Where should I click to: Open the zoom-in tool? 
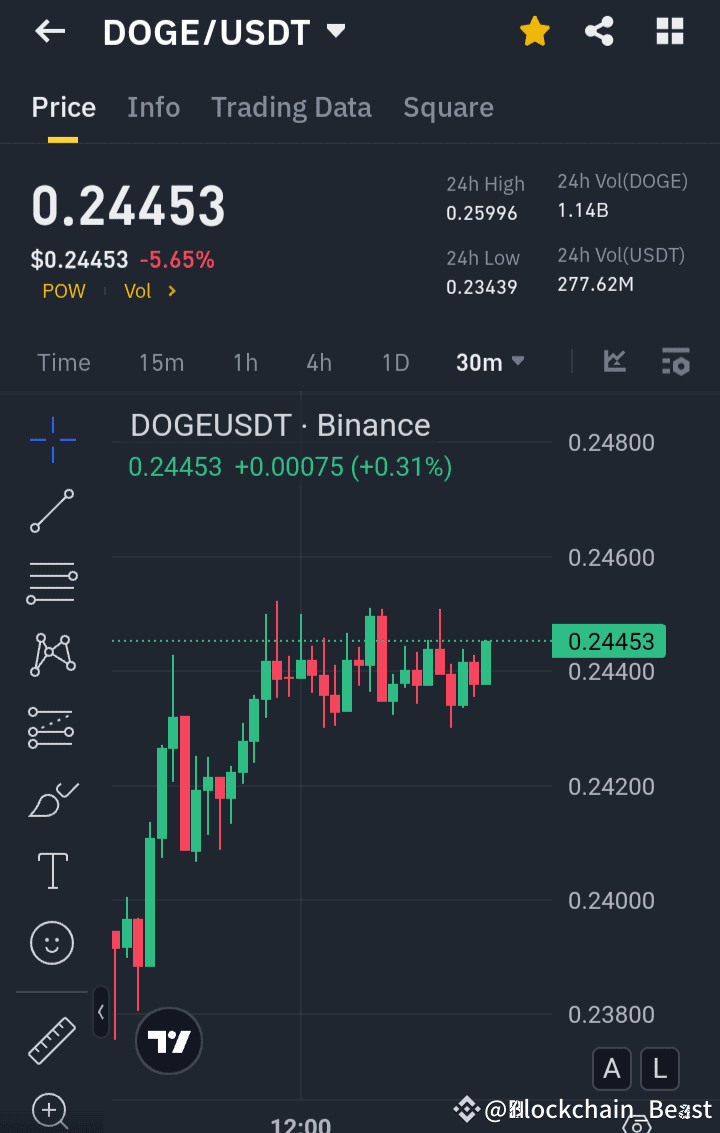pos(51,1110)
